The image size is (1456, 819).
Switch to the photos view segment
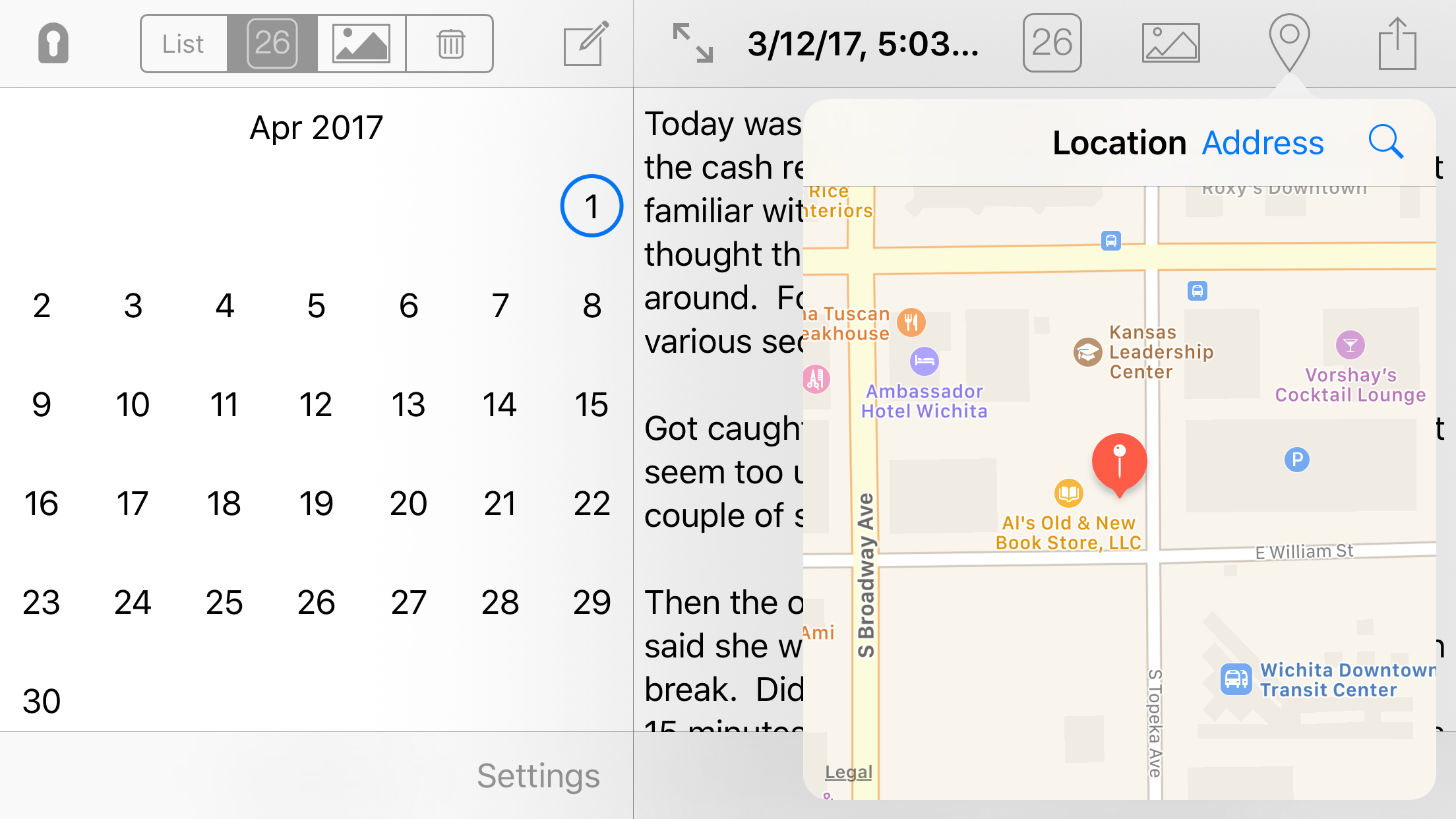coord(361,44)
